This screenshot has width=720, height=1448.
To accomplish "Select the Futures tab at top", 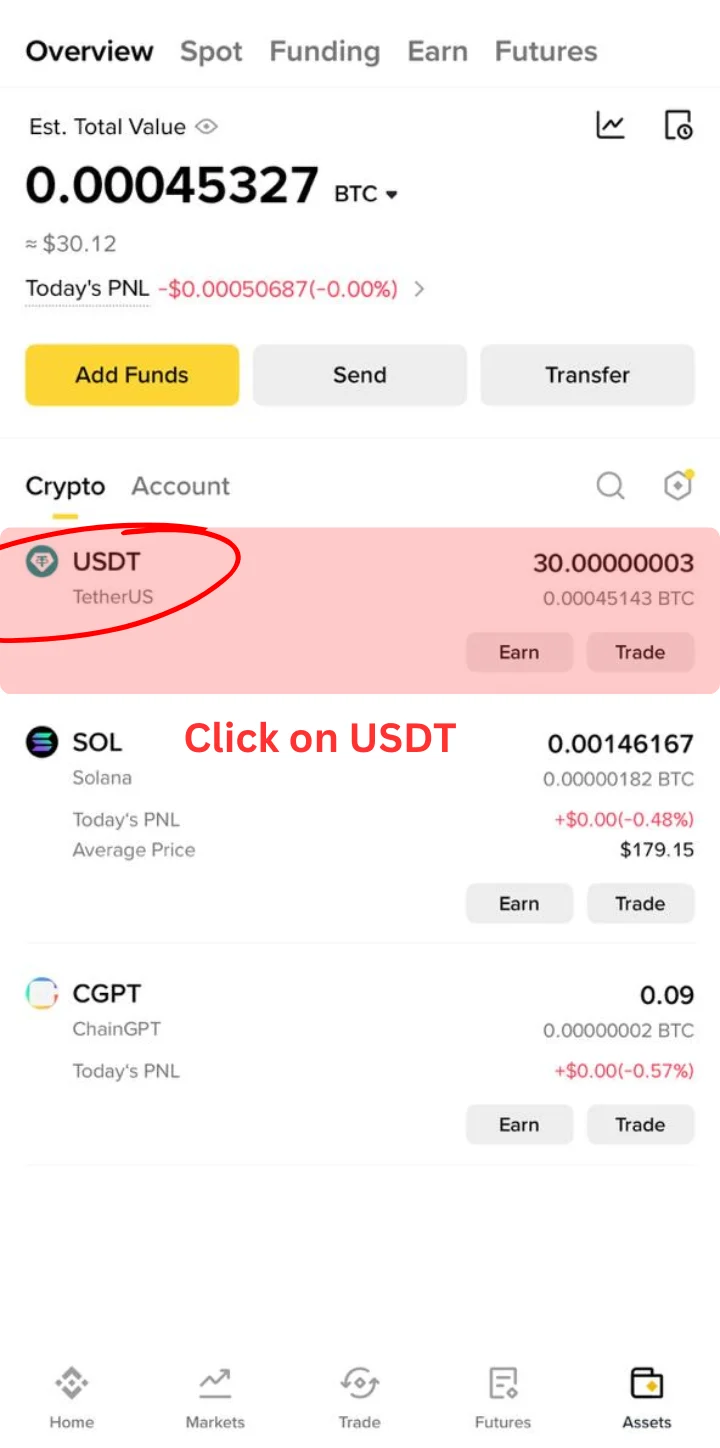I will click(x=545, y=52).
